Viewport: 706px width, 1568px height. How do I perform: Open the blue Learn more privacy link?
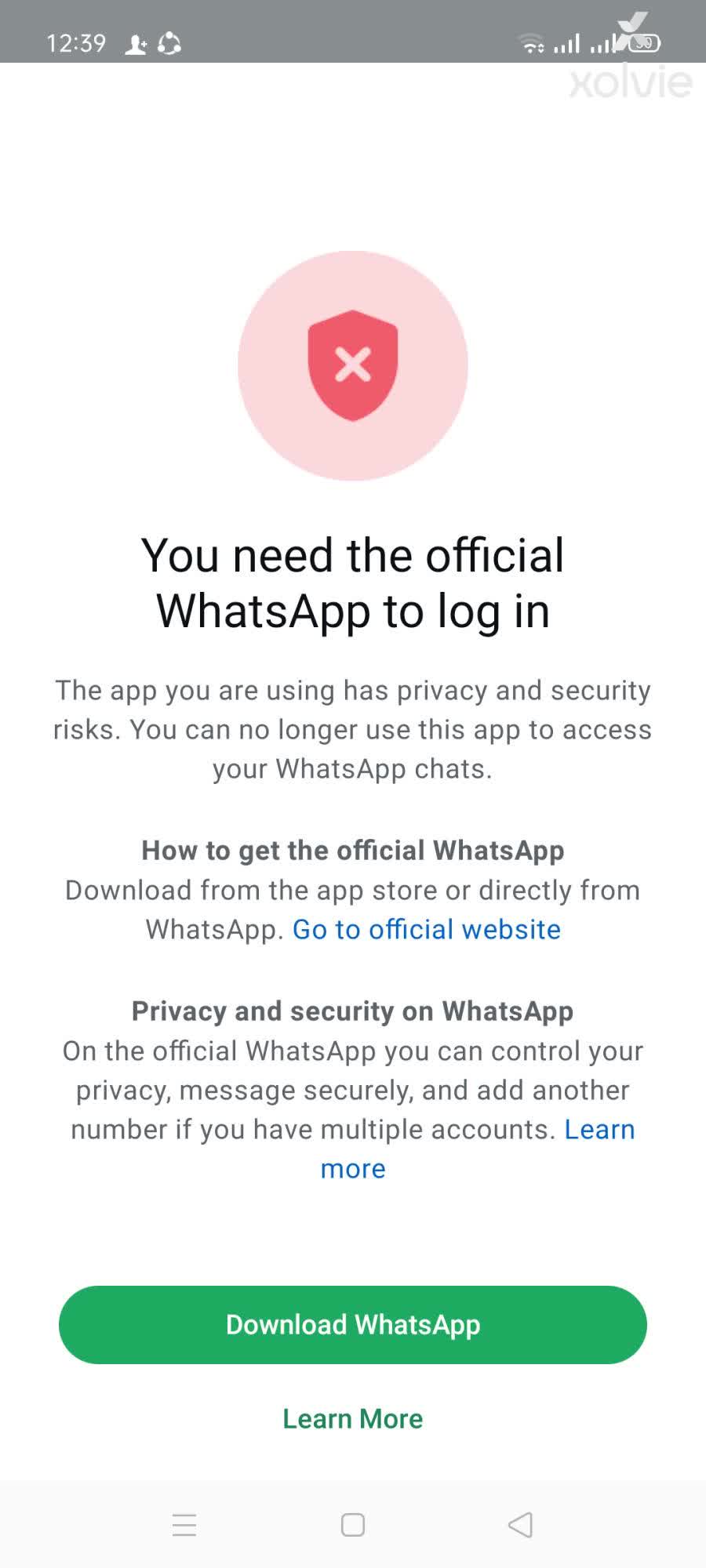(599, 1129)
